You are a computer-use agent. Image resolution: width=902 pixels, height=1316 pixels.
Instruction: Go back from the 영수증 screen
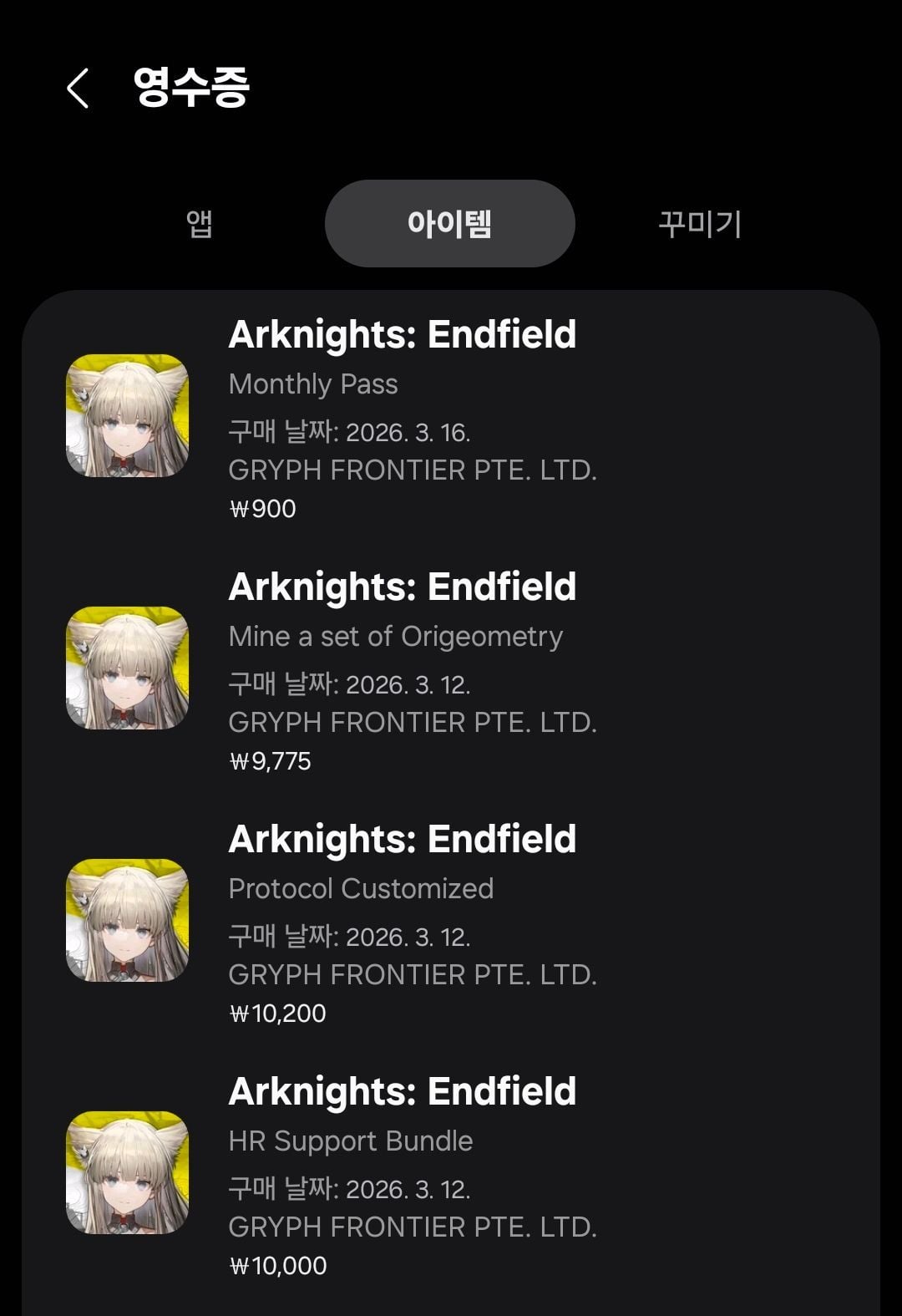78,89
